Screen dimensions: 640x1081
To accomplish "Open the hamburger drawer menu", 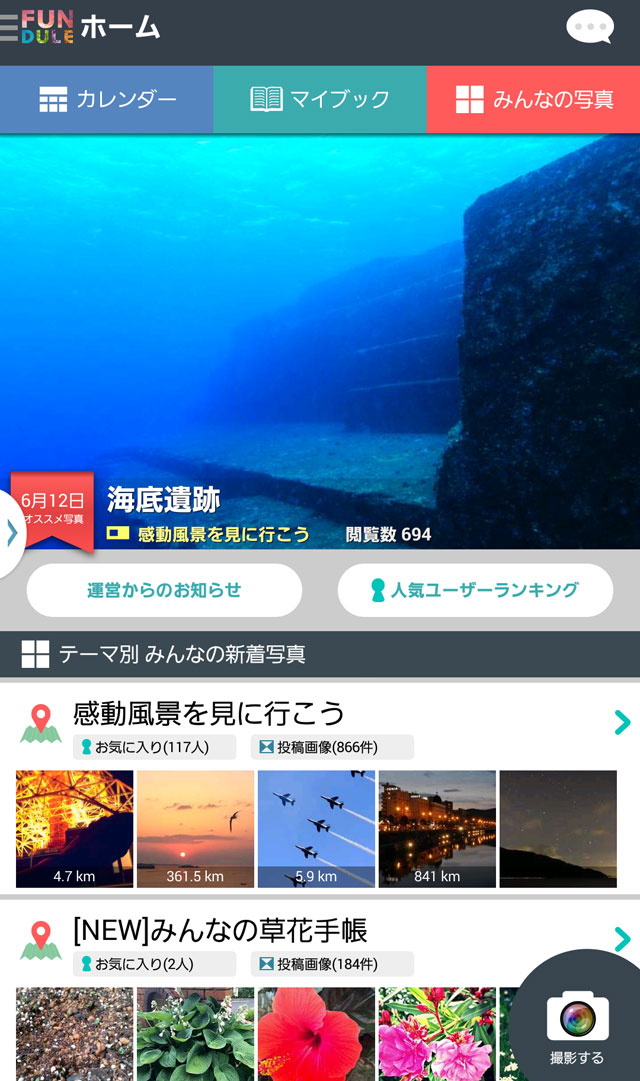I will (x=9, y=28).
